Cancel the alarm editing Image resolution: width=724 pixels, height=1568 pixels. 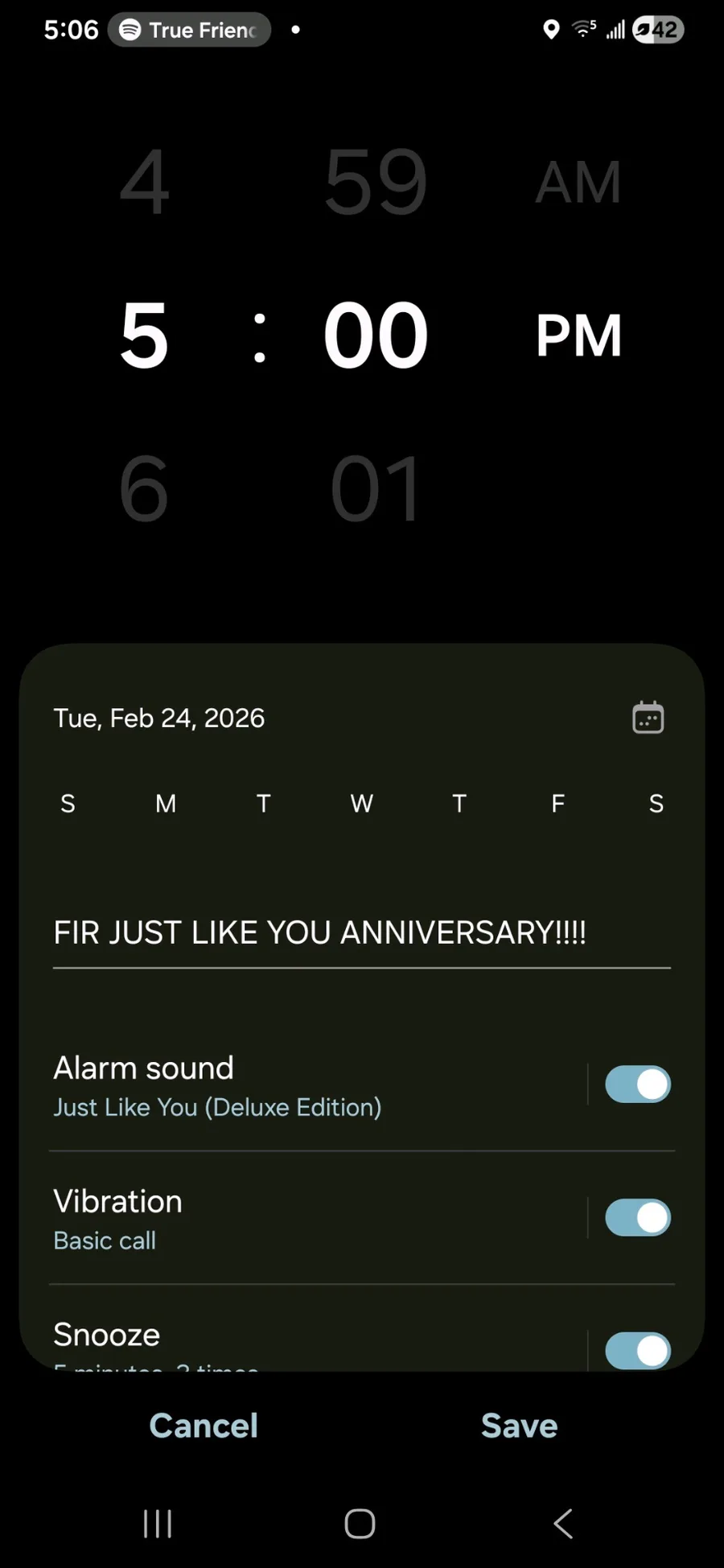[x=204, y=1425]
